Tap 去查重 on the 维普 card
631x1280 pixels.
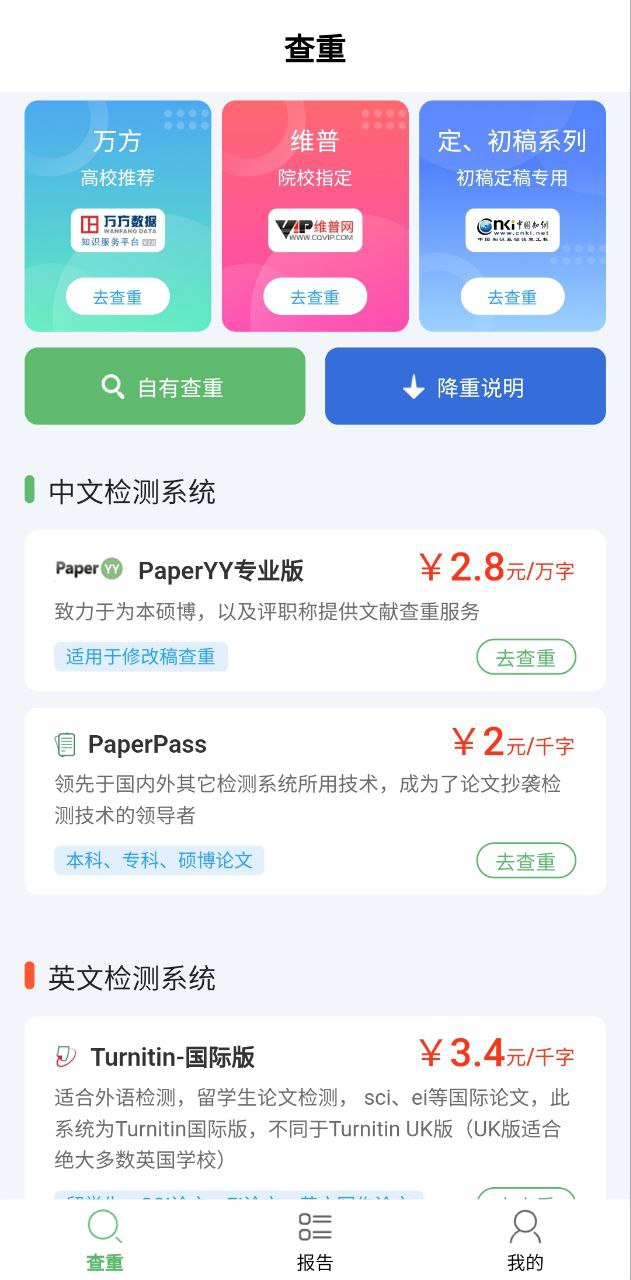(x=314, y=297)
